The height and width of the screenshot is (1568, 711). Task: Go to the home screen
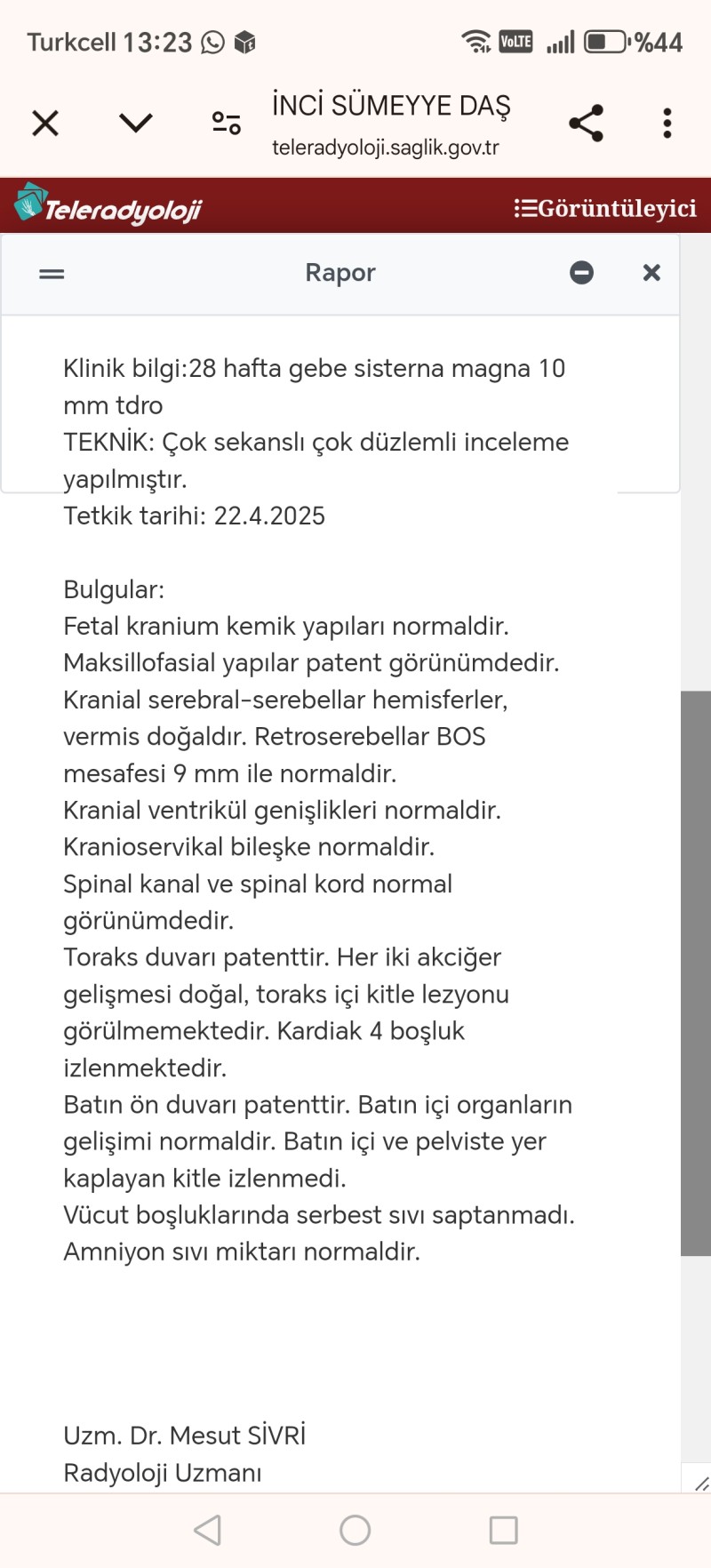(355, 1530)
